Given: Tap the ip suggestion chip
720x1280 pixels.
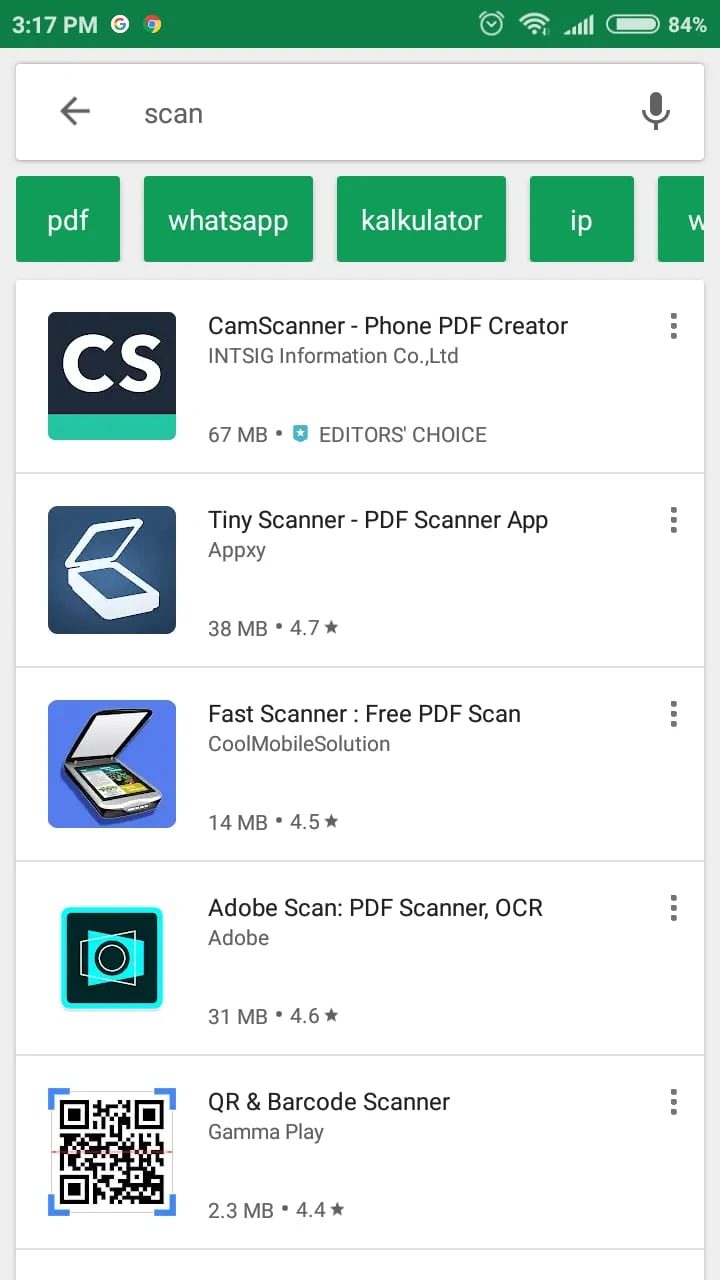Looking at the screenshot, I should coord(581,220).
